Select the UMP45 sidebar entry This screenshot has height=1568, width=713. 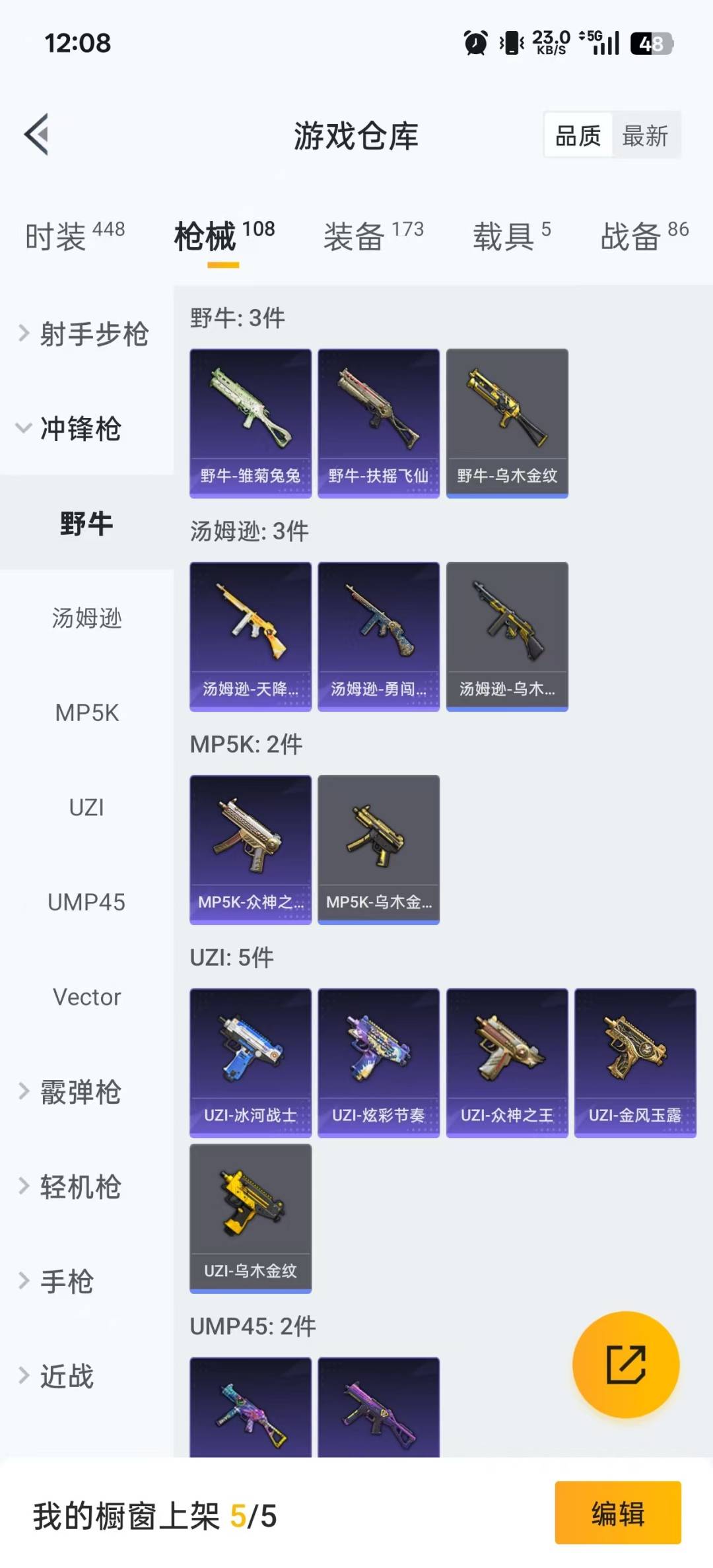(86, 902)
